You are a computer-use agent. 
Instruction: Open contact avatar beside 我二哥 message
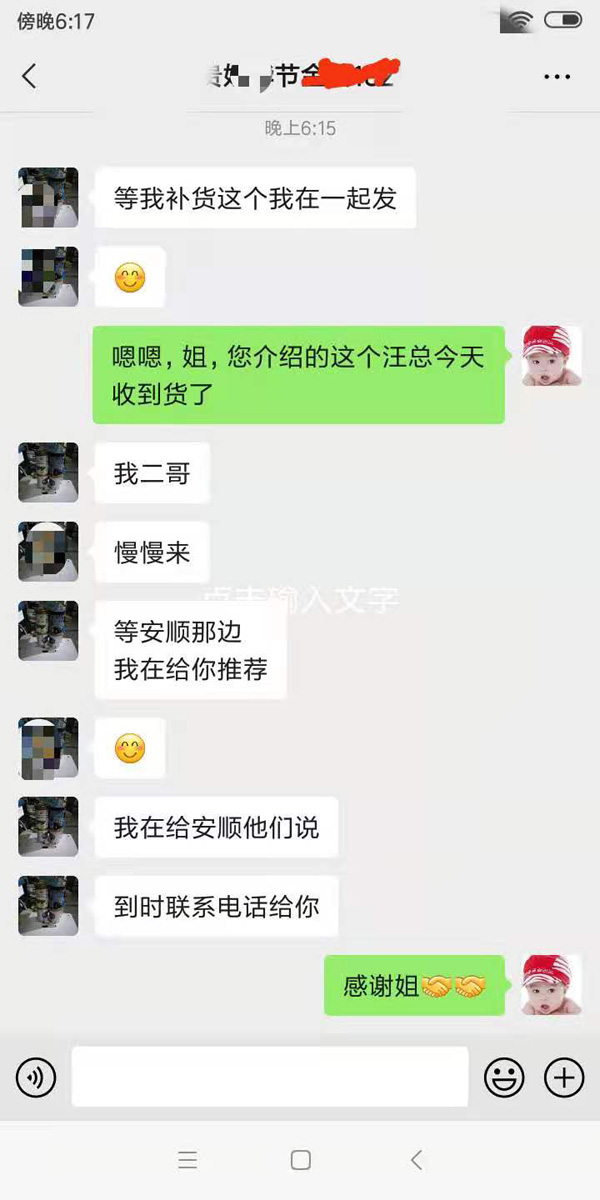pyautogui.click(x=48, y=472)
